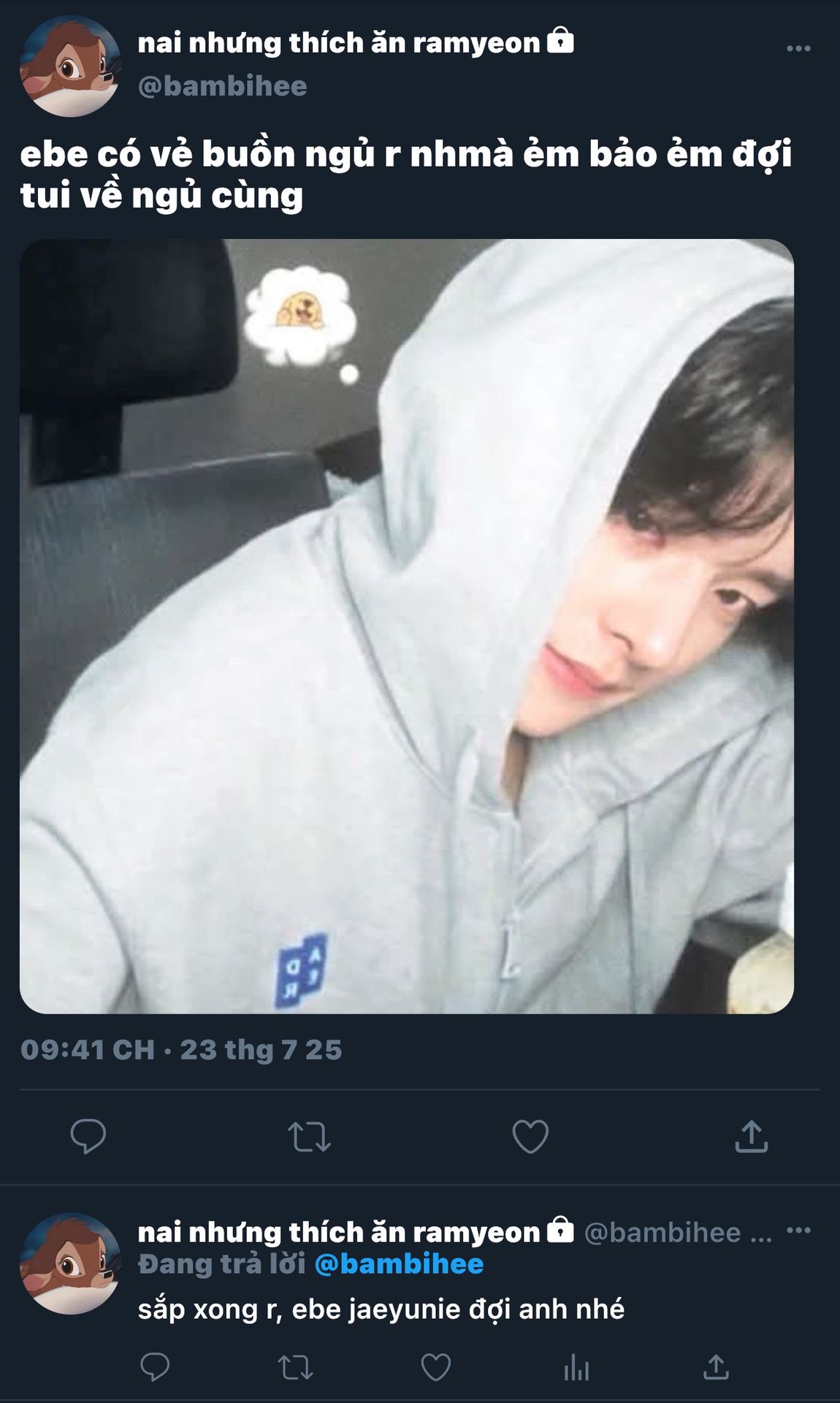Reply to the main tweet

tap(88, 1136)
